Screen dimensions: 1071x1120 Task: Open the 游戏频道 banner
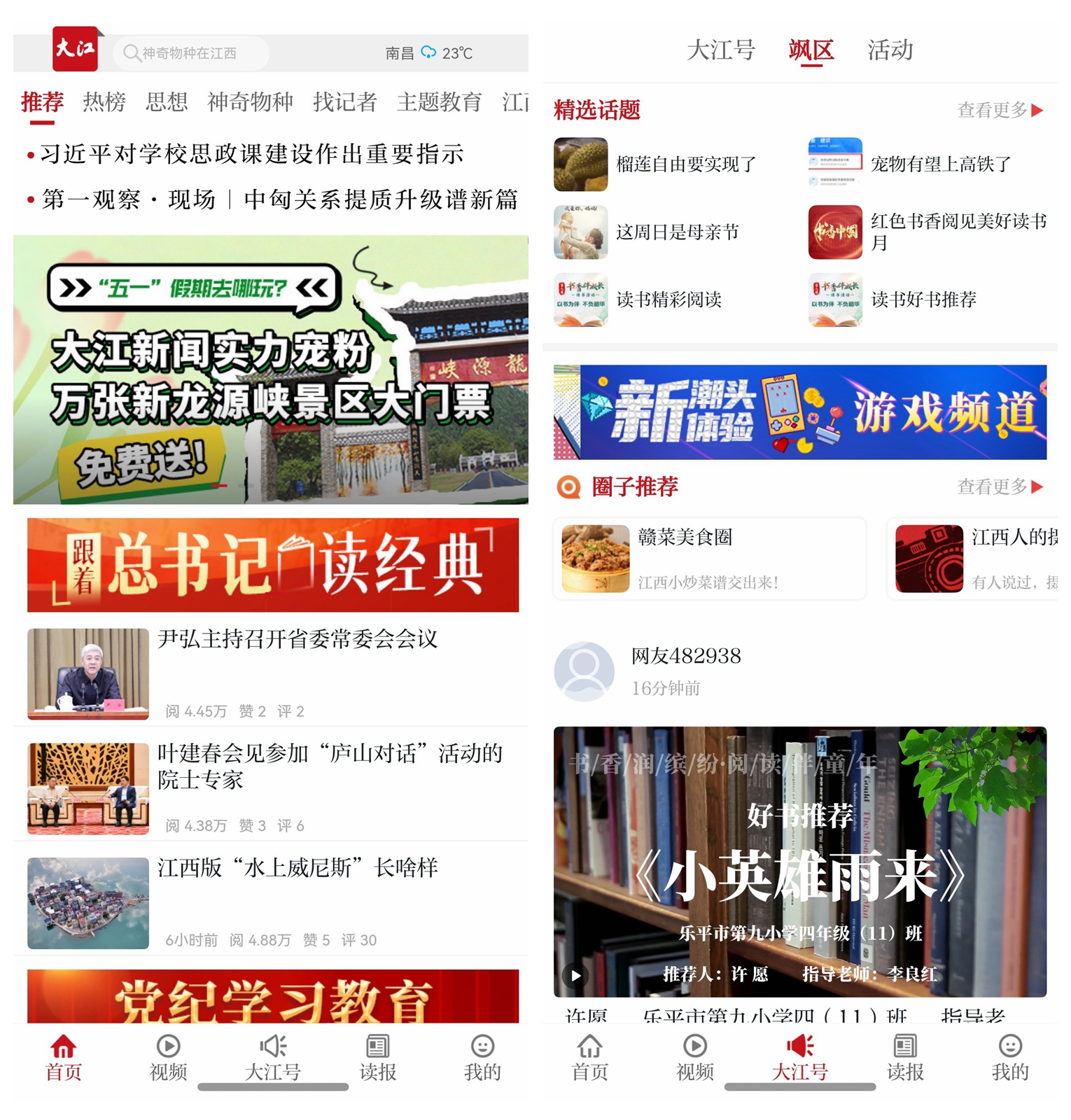(799, 412)
